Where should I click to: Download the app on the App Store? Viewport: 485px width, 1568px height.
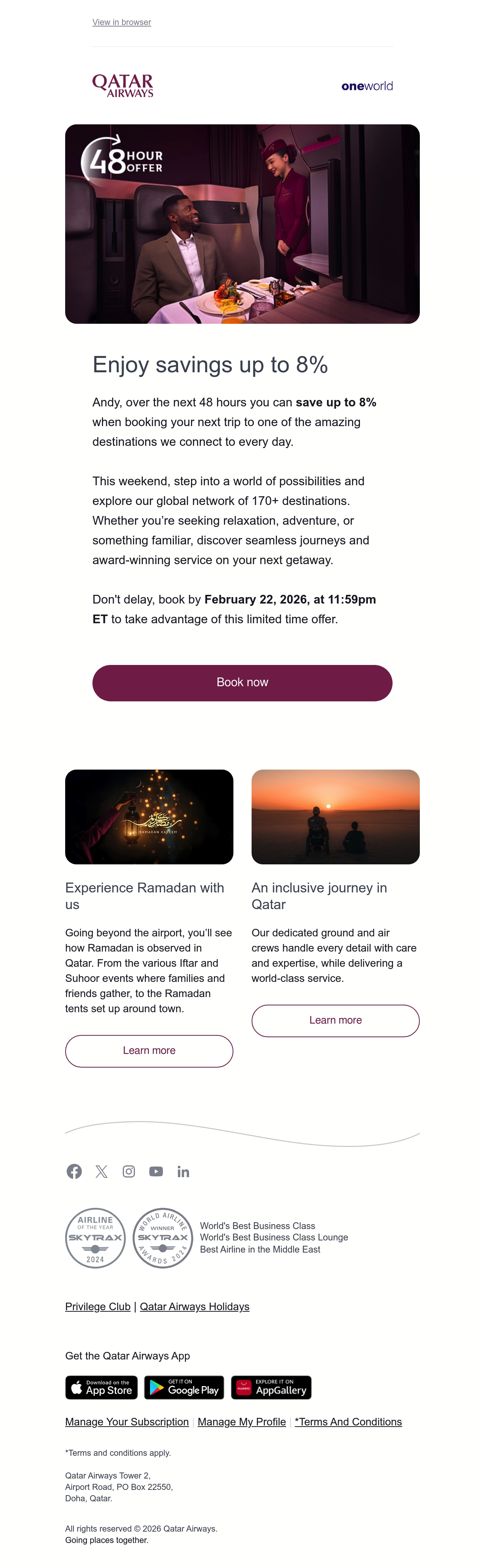point(102,1387)
